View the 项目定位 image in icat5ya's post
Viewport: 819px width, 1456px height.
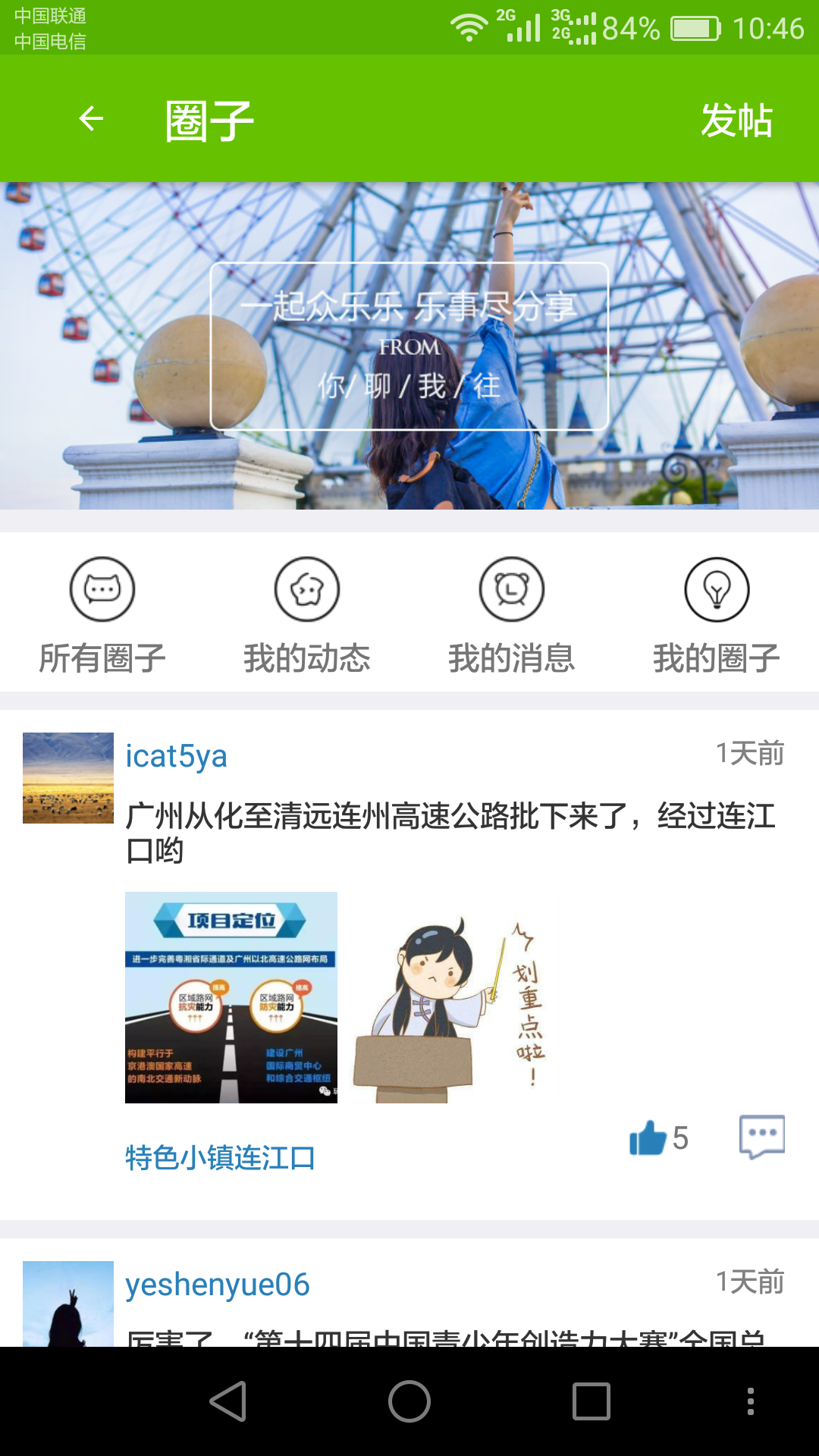231,997
